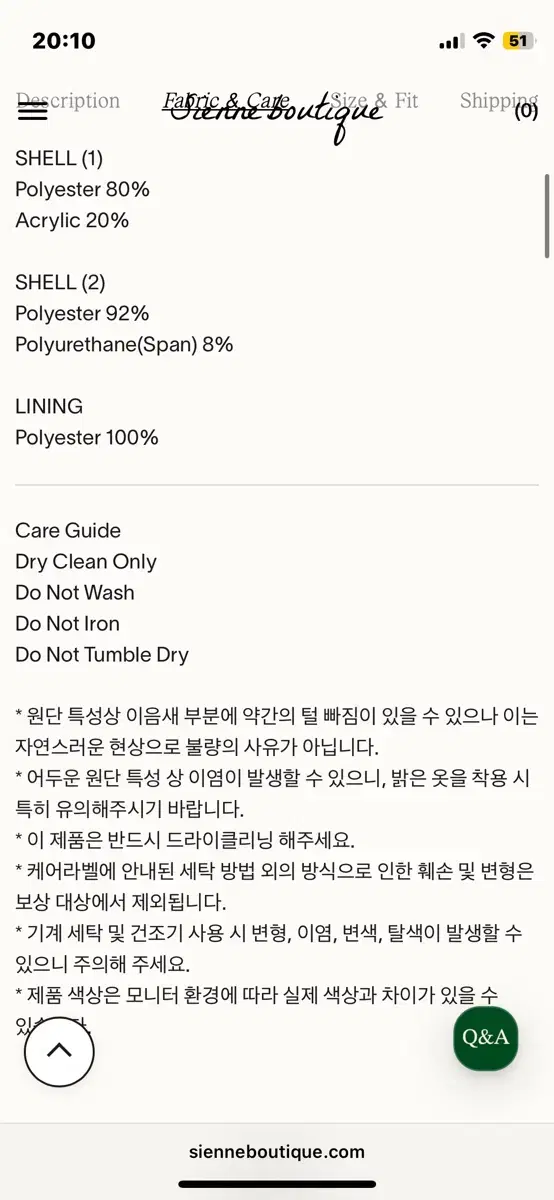This screenshot has height=1200, width=554.
Task: Open the cart showing (0)
Action: (526, 111)
